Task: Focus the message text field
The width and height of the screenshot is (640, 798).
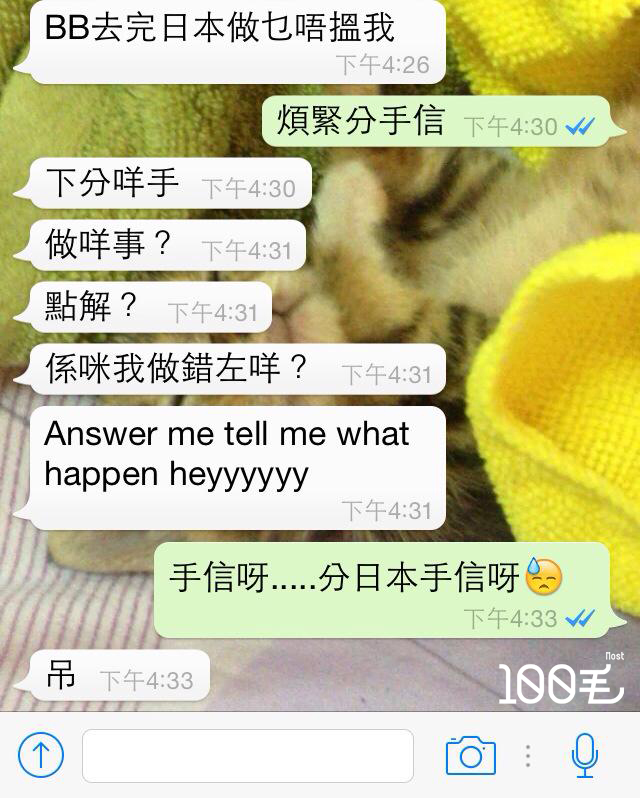Action: pyautogui.click(x=247, y=755)
